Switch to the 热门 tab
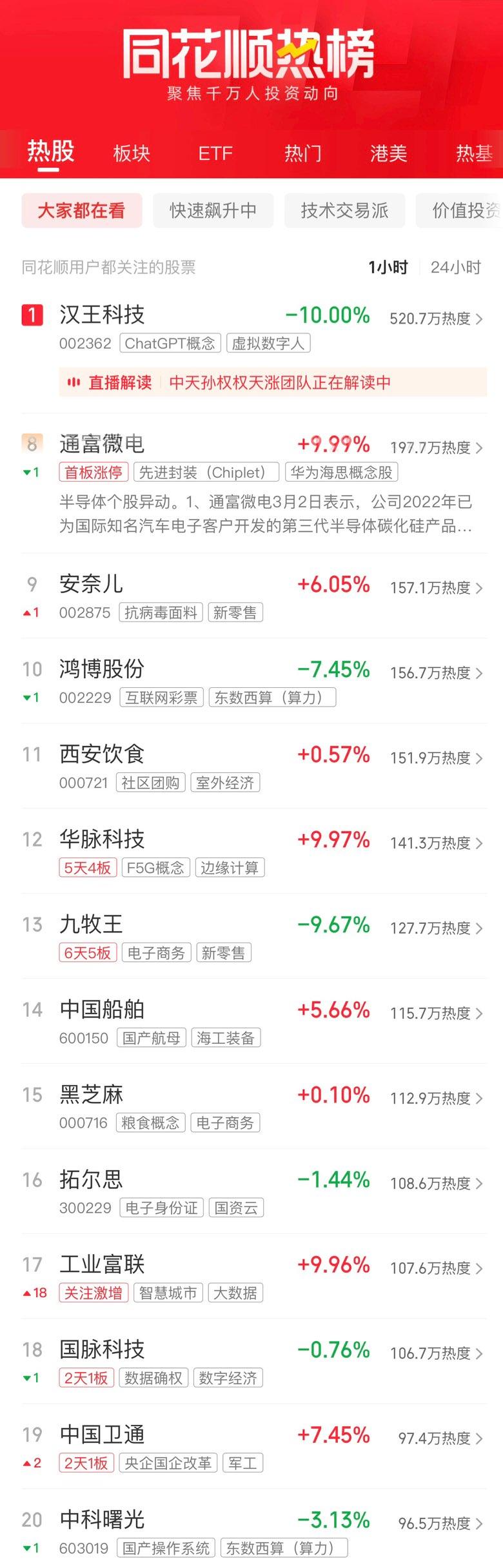503x1568 pixels. point(302,153)
